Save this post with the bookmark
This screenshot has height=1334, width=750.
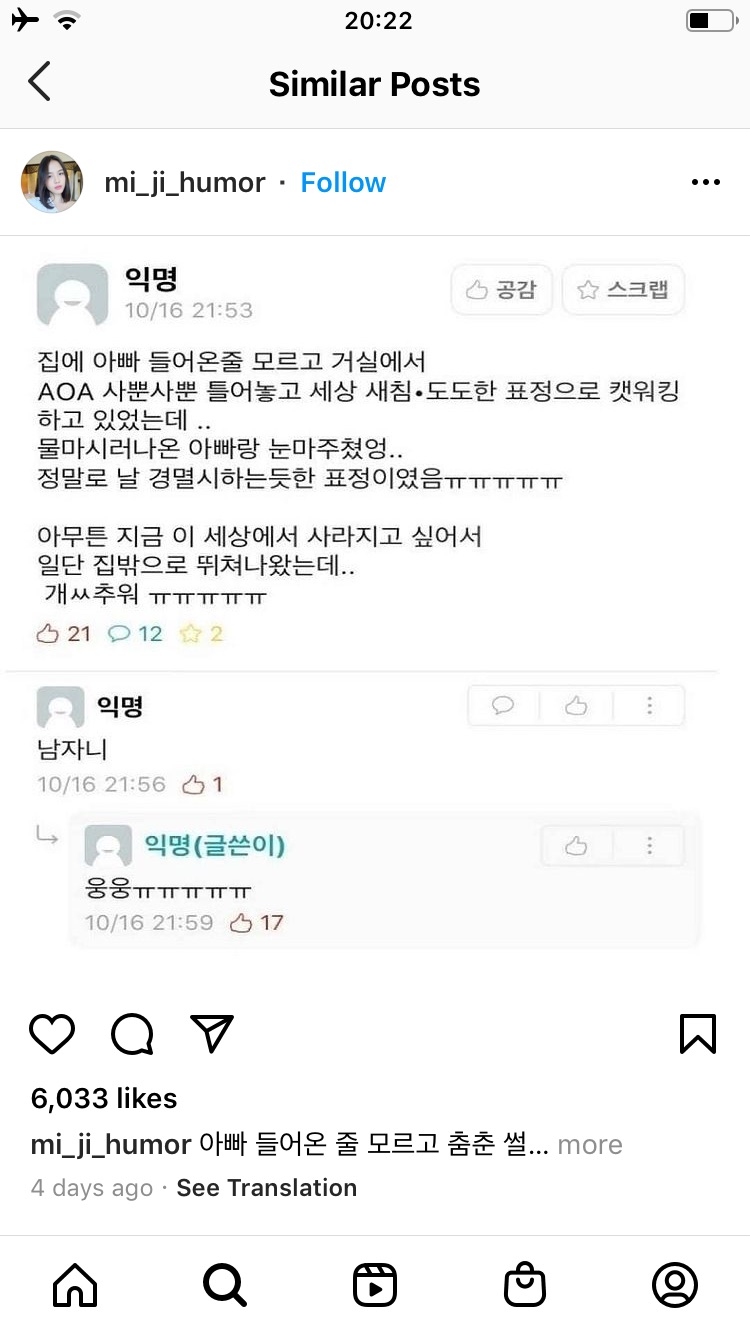point(698,1034)
